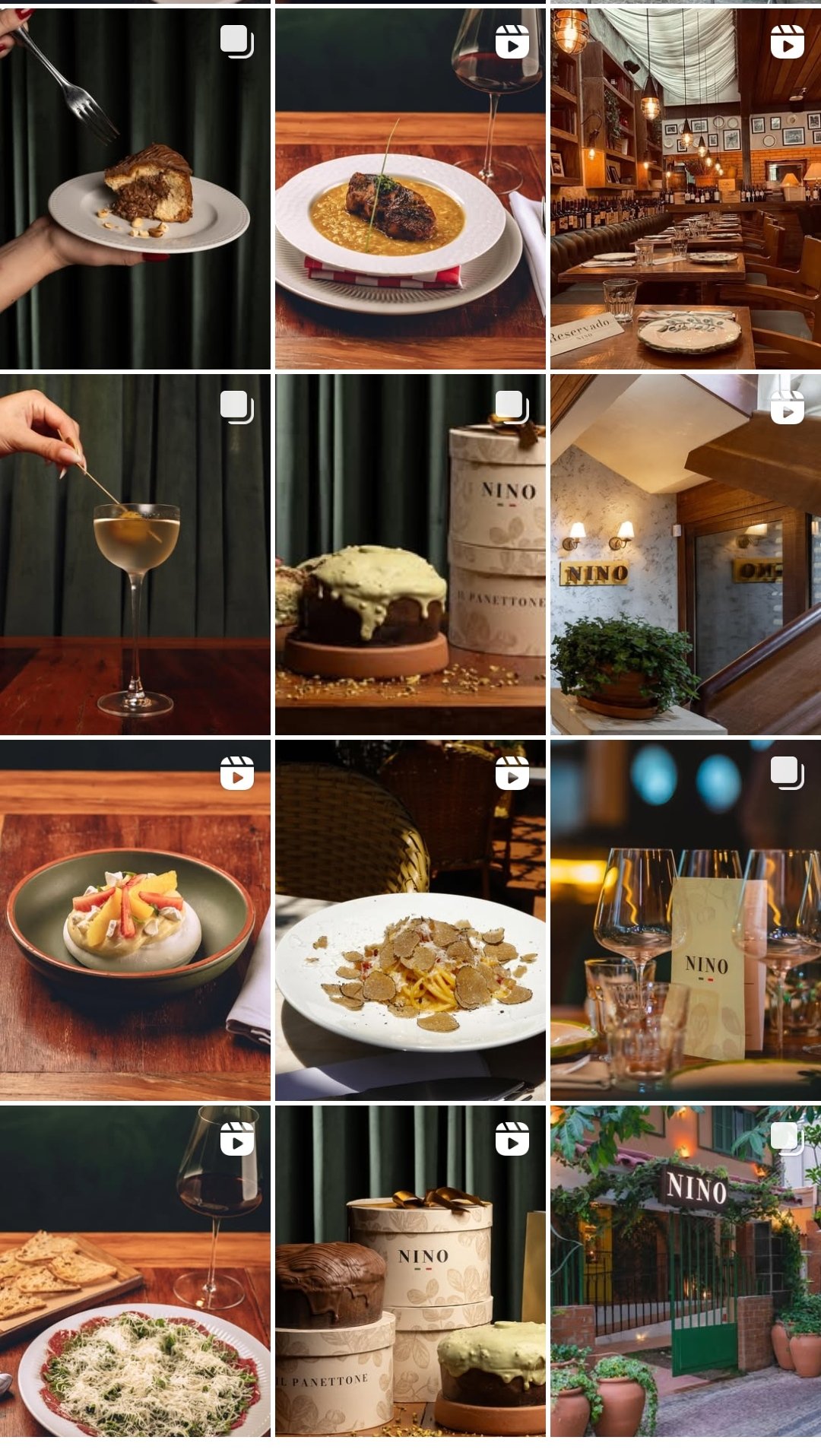821x1456 pixels.
Task: Open the wine glasses and Nino menu post
Action: click(x=685, y=919)
